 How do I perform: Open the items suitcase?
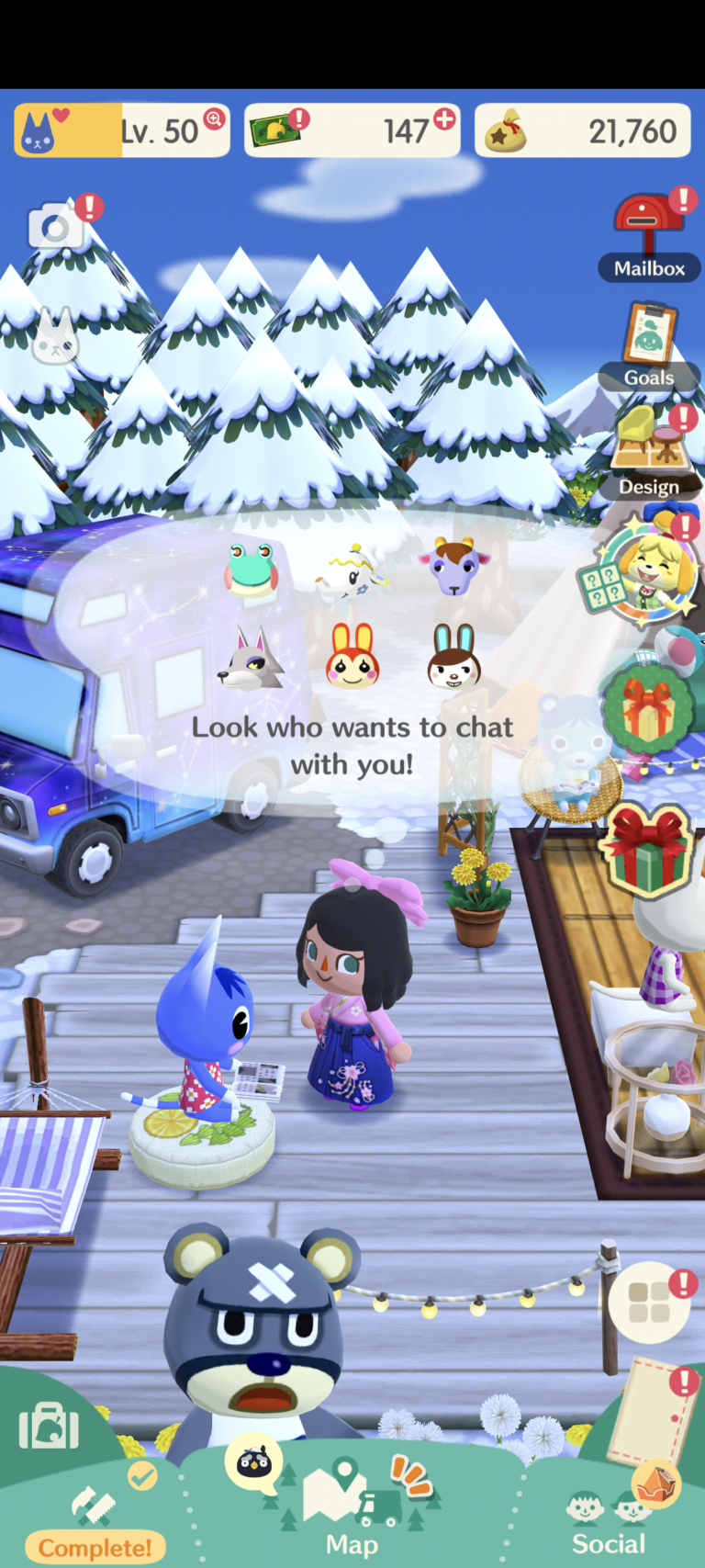click(48, 1427)
